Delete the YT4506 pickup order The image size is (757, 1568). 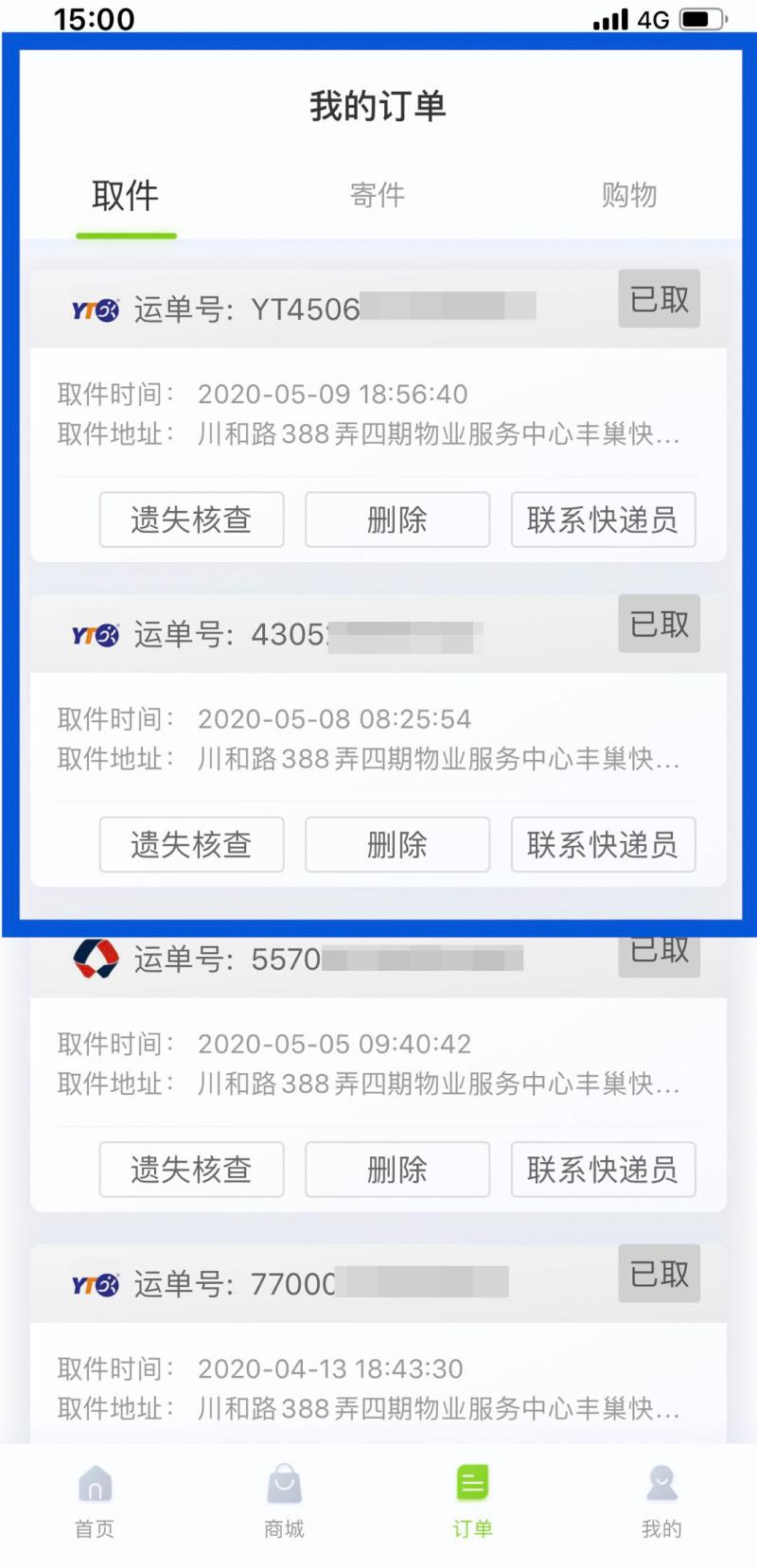pos(396,520)
